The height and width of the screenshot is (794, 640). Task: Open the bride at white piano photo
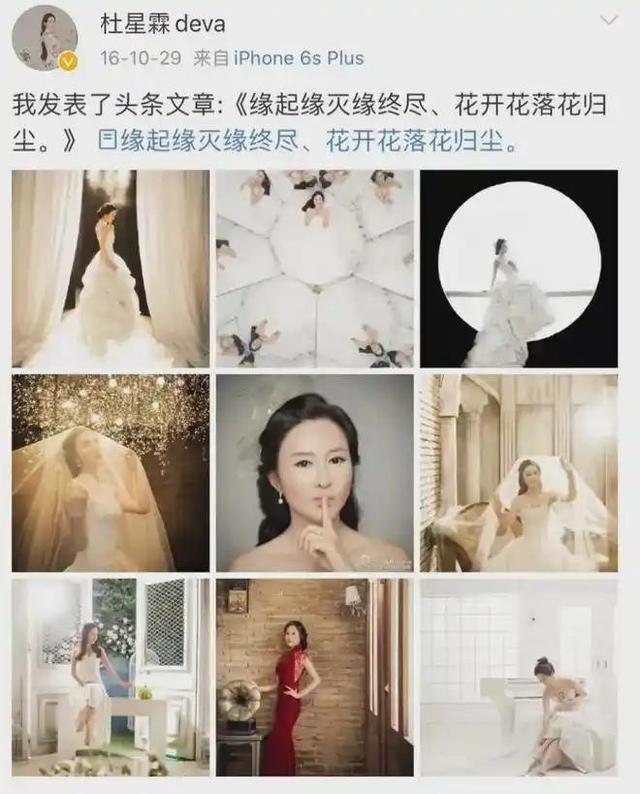(x=518, y=677)
